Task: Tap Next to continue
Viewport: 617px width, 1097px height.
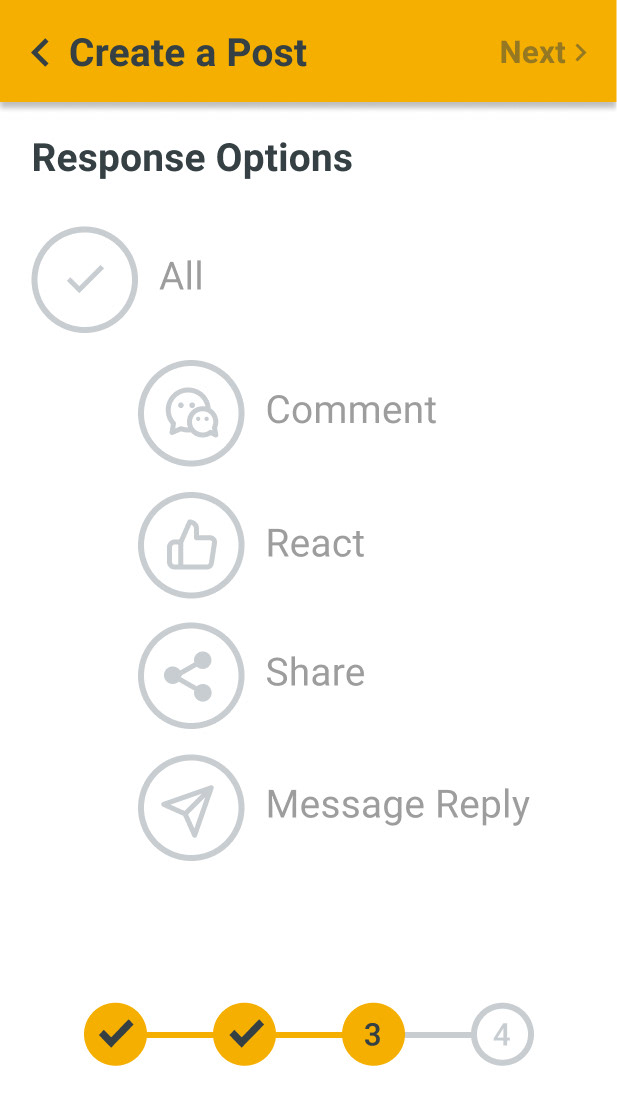Action: tap(543, 52)
